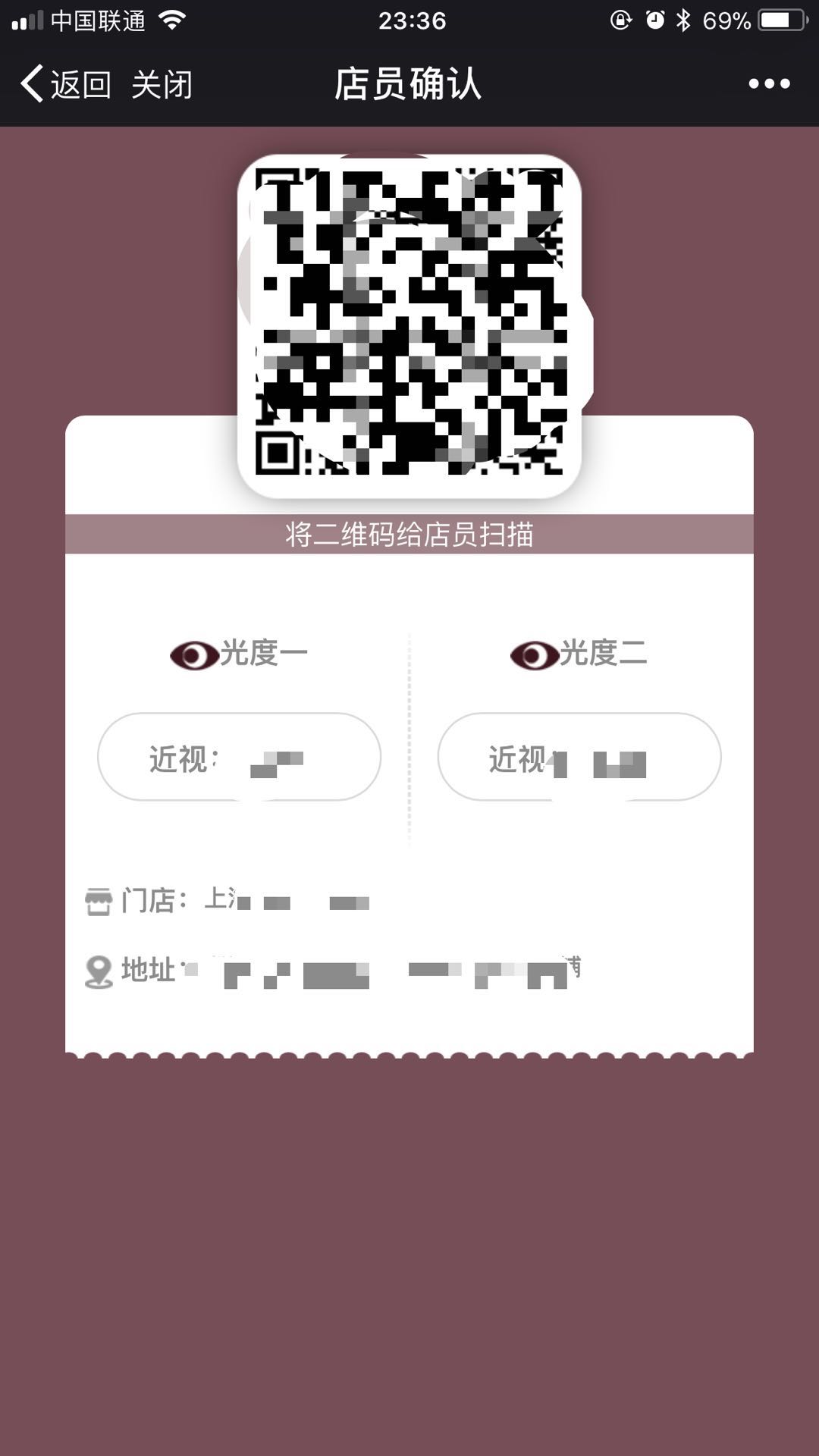
Task: Open the three-dot overflow menu
Action: [769, 83]
